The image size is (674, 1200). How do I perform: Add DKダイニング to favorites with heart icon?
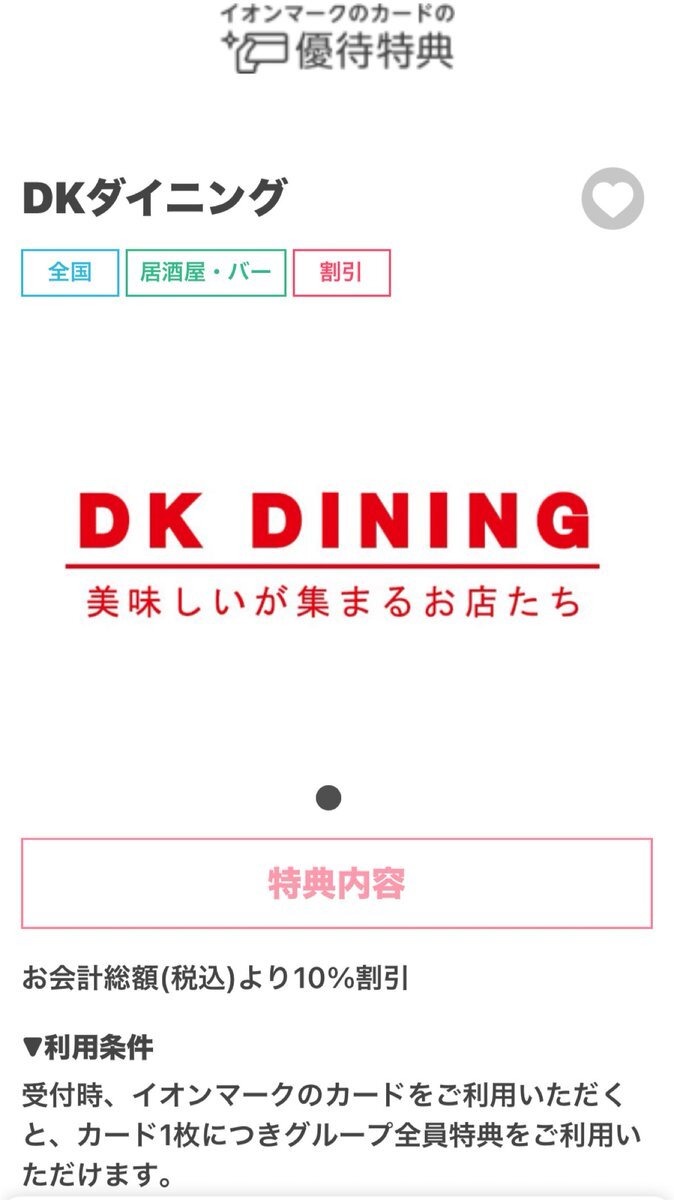(612, 199)
